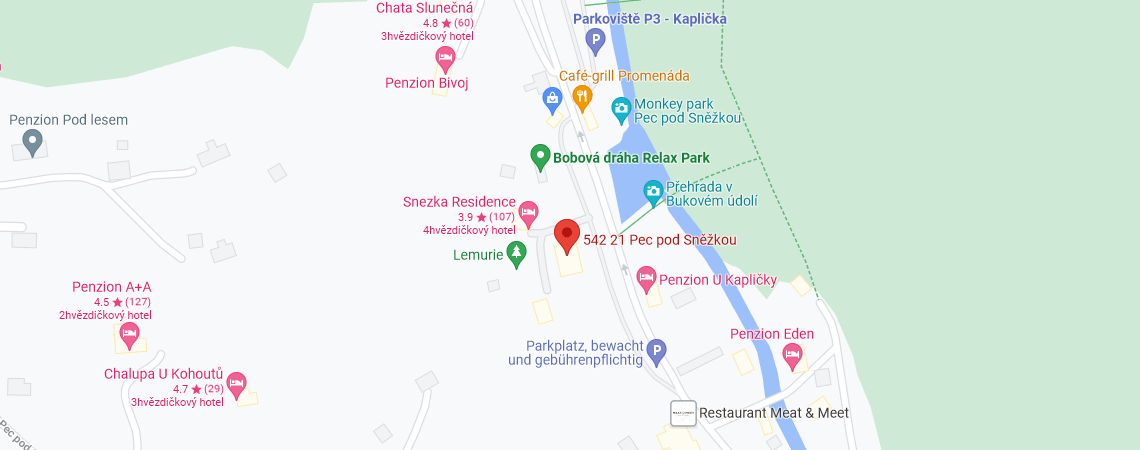Select the Chalupa U Kohoutů hotel marker
The width and height of the screenshot is (1140, 450).
pyautogui.click(x=237, y=383)
